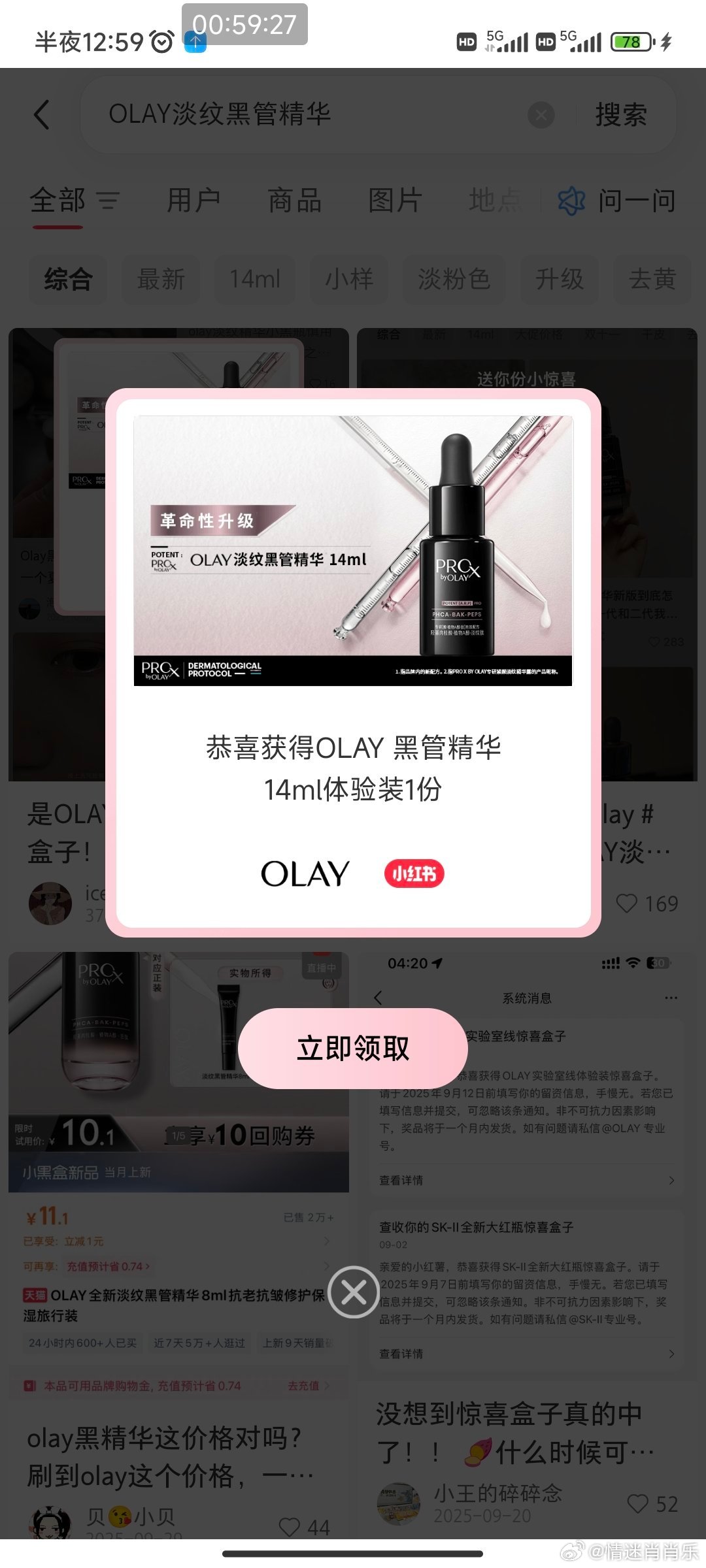706x1568 pixels.
Task: Switch to the 图片 tab
Action: coord(395,201)
